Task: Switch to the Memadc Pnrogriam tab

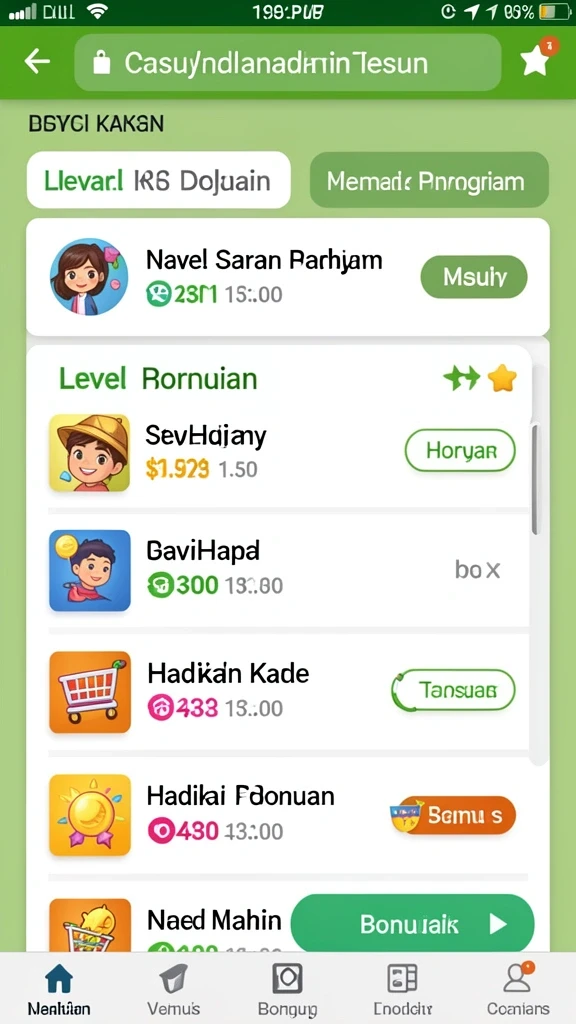Action: [429, 180]
